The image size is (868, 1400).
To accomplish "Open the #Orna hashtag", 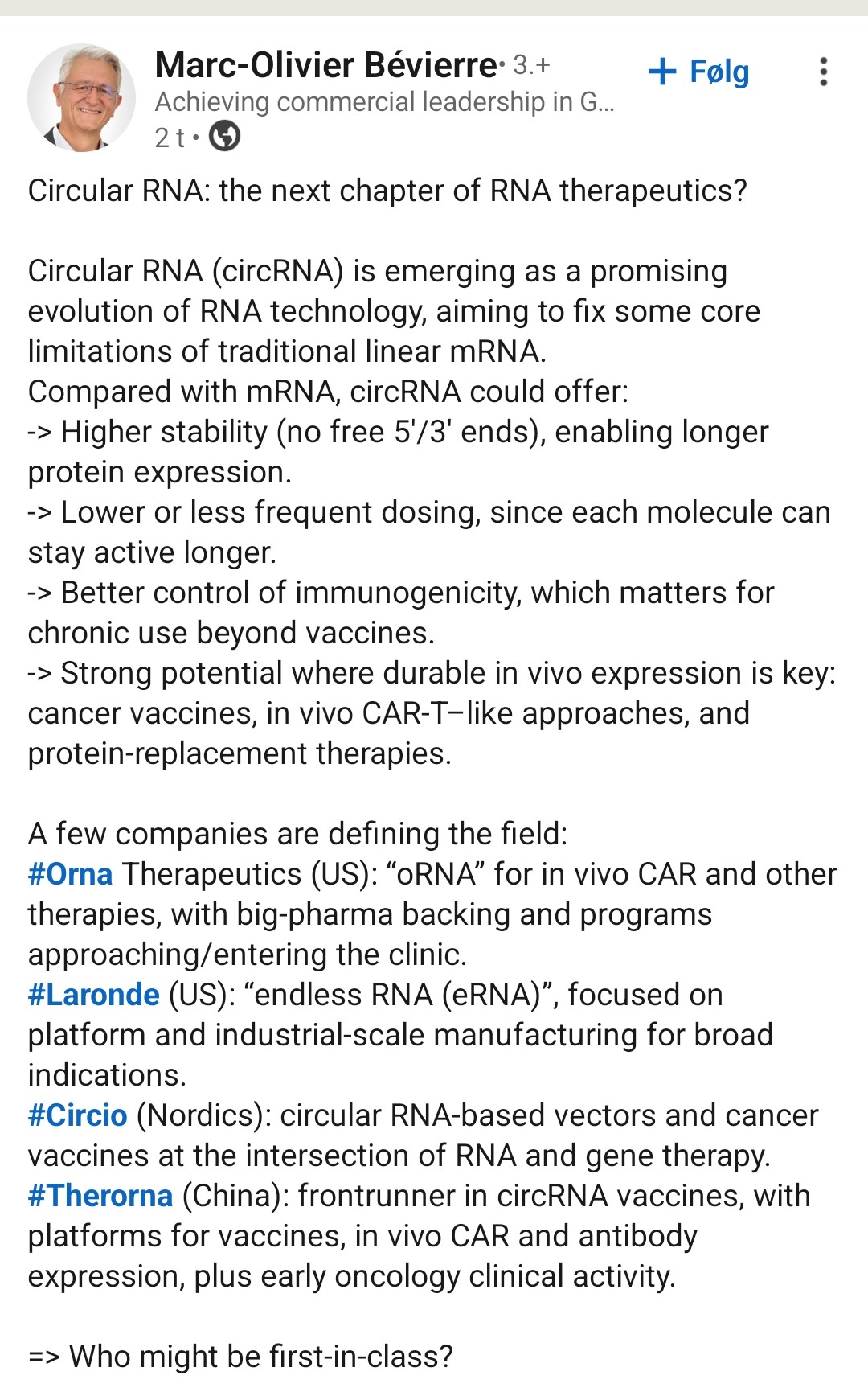I will pyautogui.click(x=71, y=874).
